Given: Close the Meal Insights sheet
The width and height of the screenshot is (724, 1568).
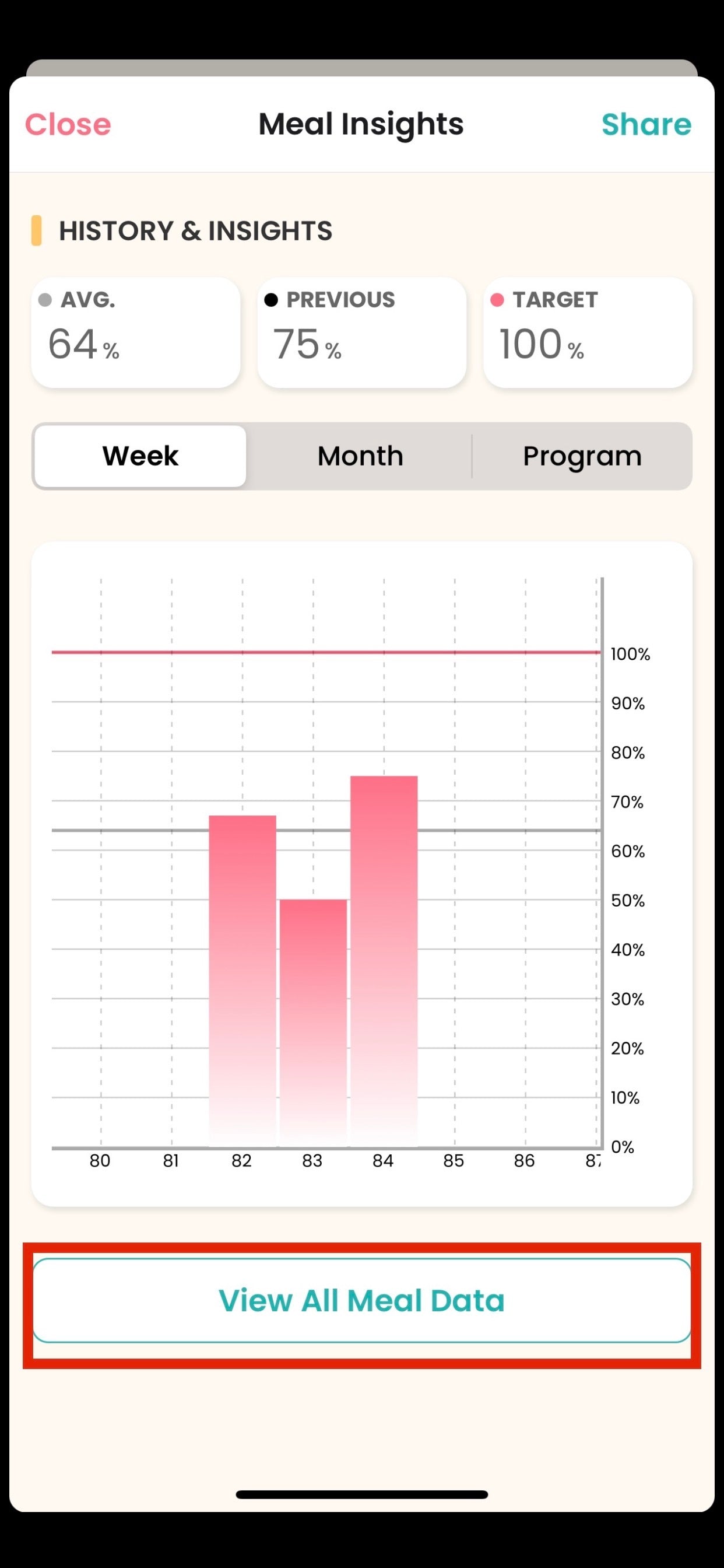Looking at the screenshot, I should pyautogui.click(x=68, y=125).
